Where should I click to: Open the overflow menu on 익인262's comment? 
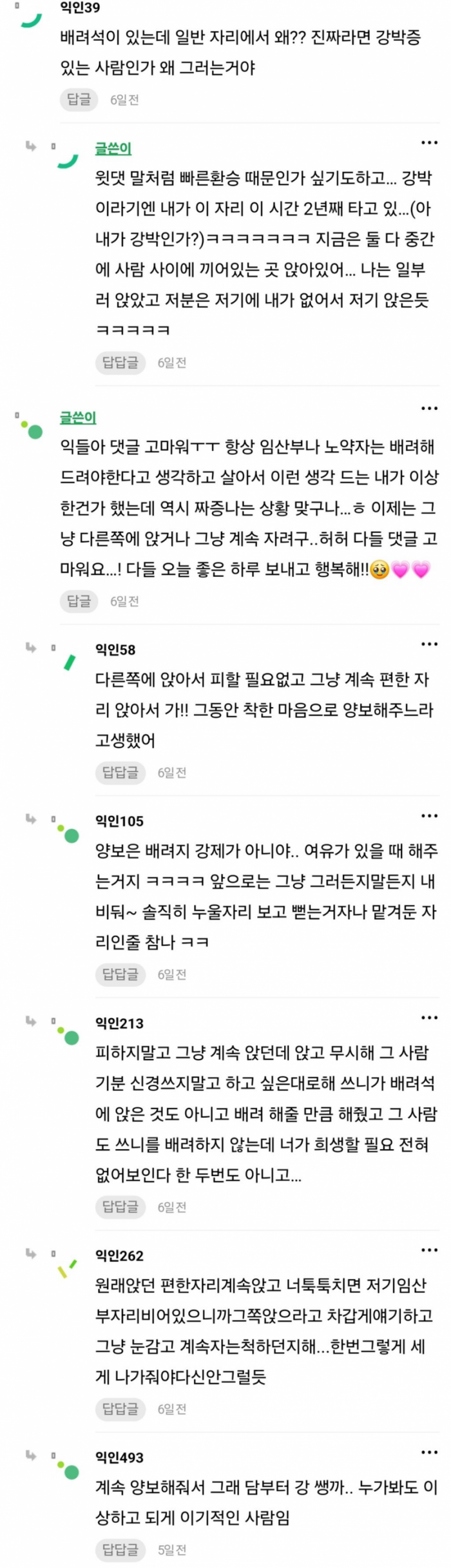click(429, 1250)
